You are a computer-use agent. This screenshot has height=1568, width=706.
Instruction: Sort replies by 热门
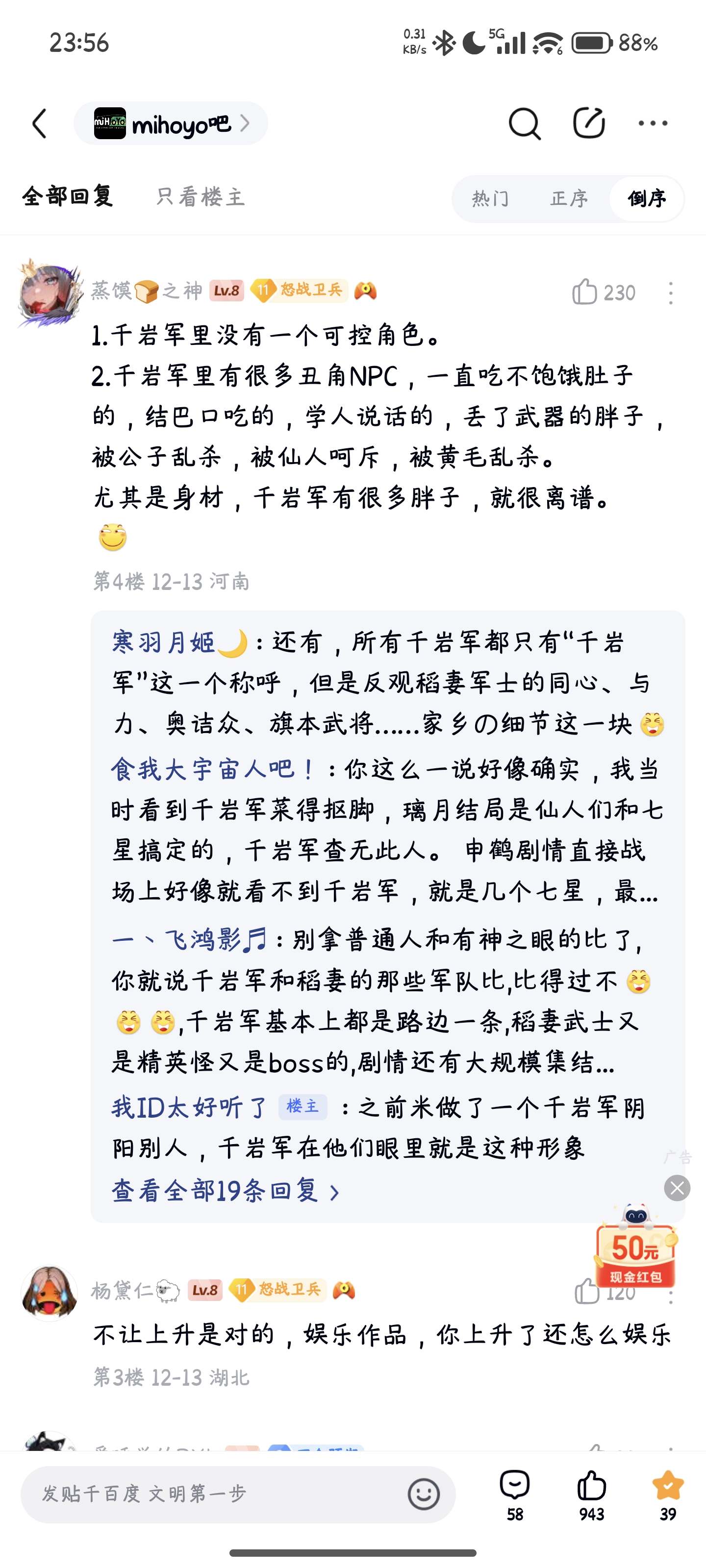click(x=490, y=198)
